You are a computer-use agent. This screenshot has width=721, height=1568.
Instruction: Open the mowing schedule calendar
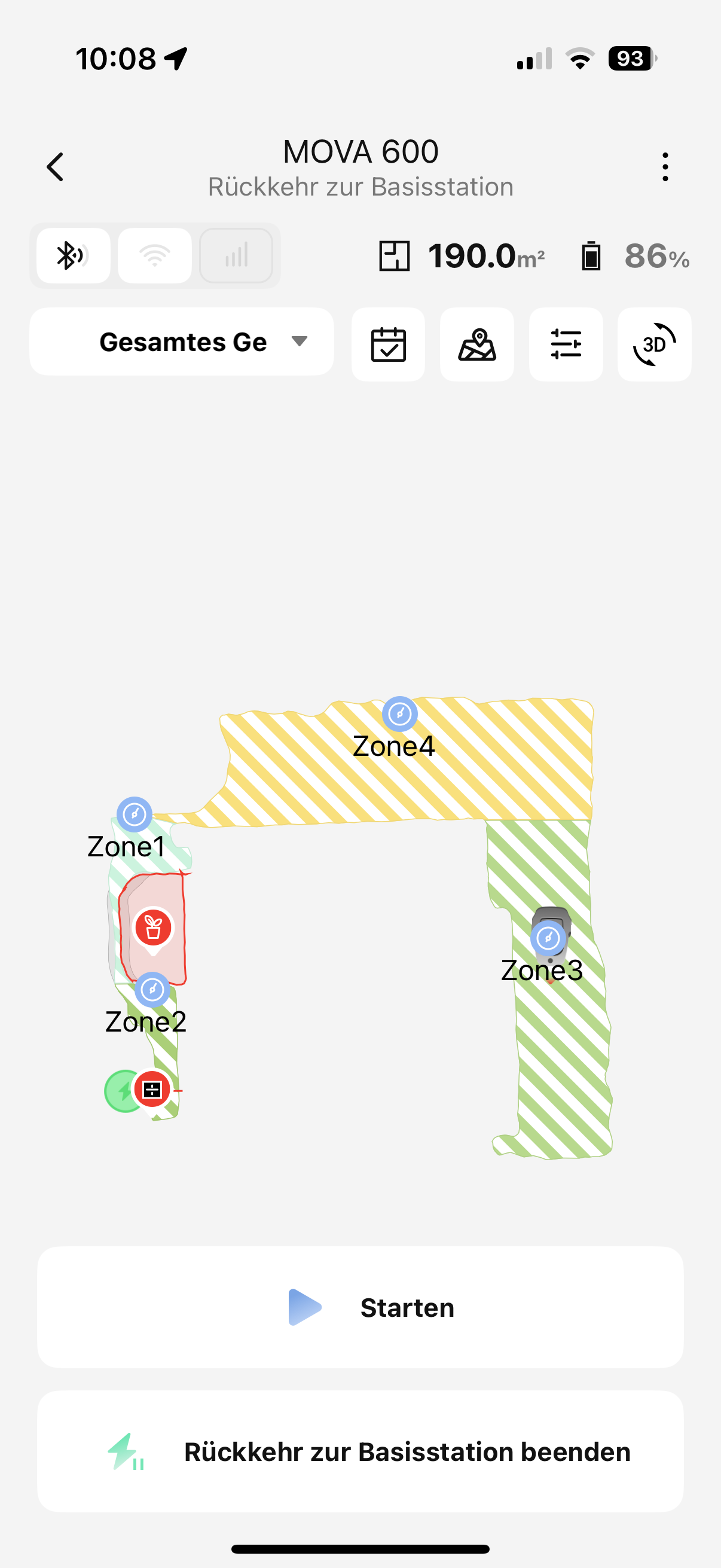388,344
